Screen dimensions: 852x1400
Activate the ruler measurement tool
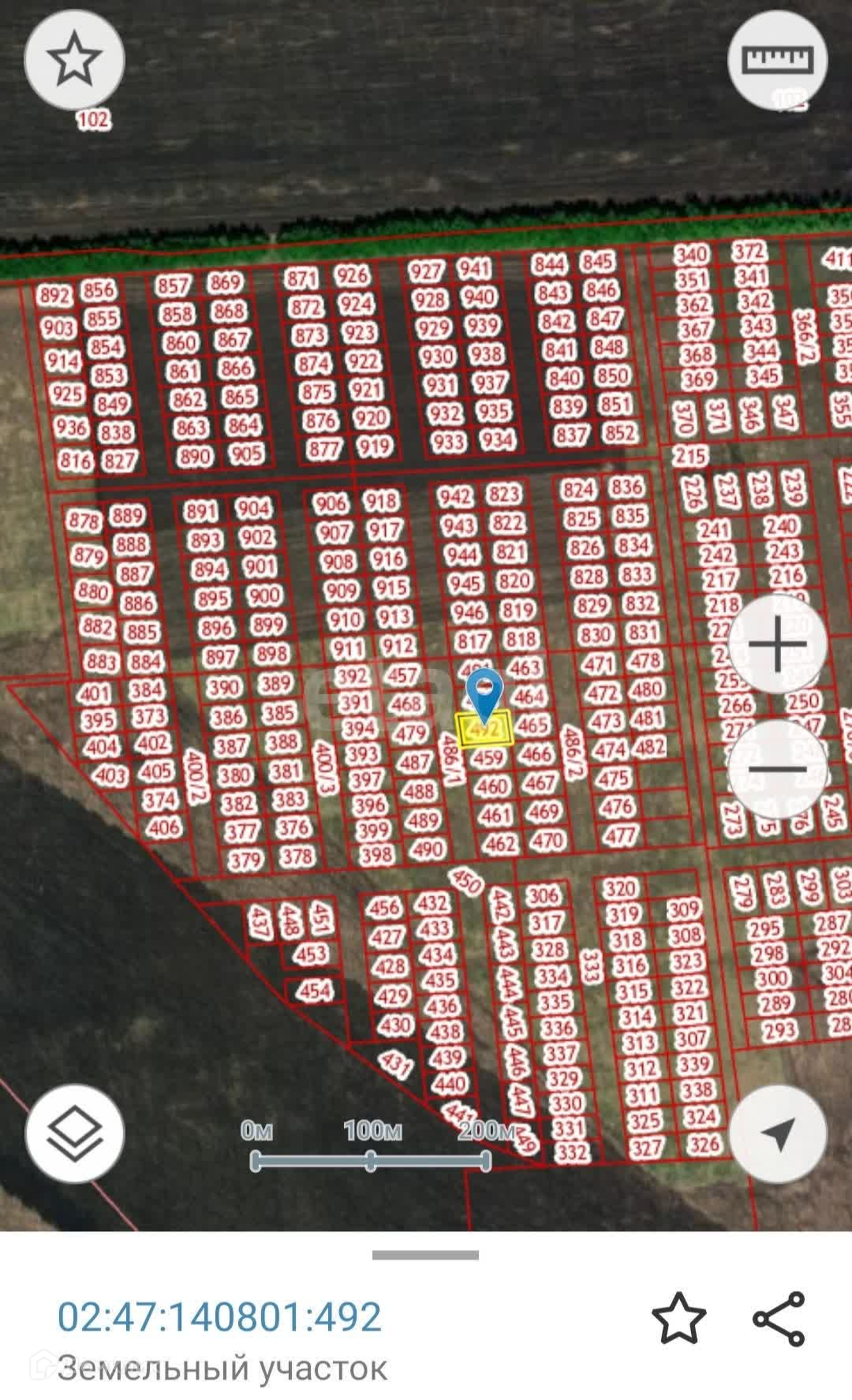(x=778, y=59)
